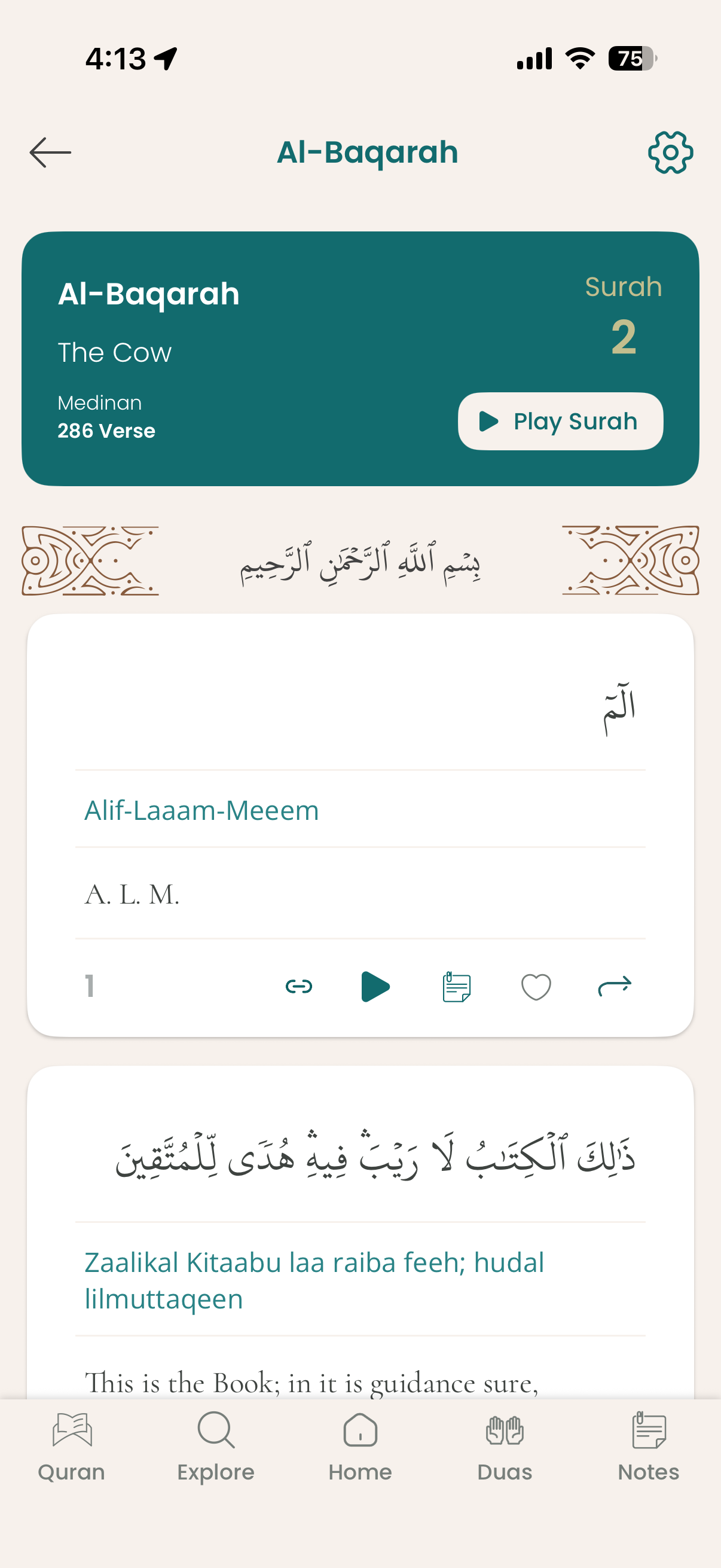Image resolution: width=721 pixels, height=1568 pixels.
Task: Tap the Play Surah button
Action: (x=560, y=421)
